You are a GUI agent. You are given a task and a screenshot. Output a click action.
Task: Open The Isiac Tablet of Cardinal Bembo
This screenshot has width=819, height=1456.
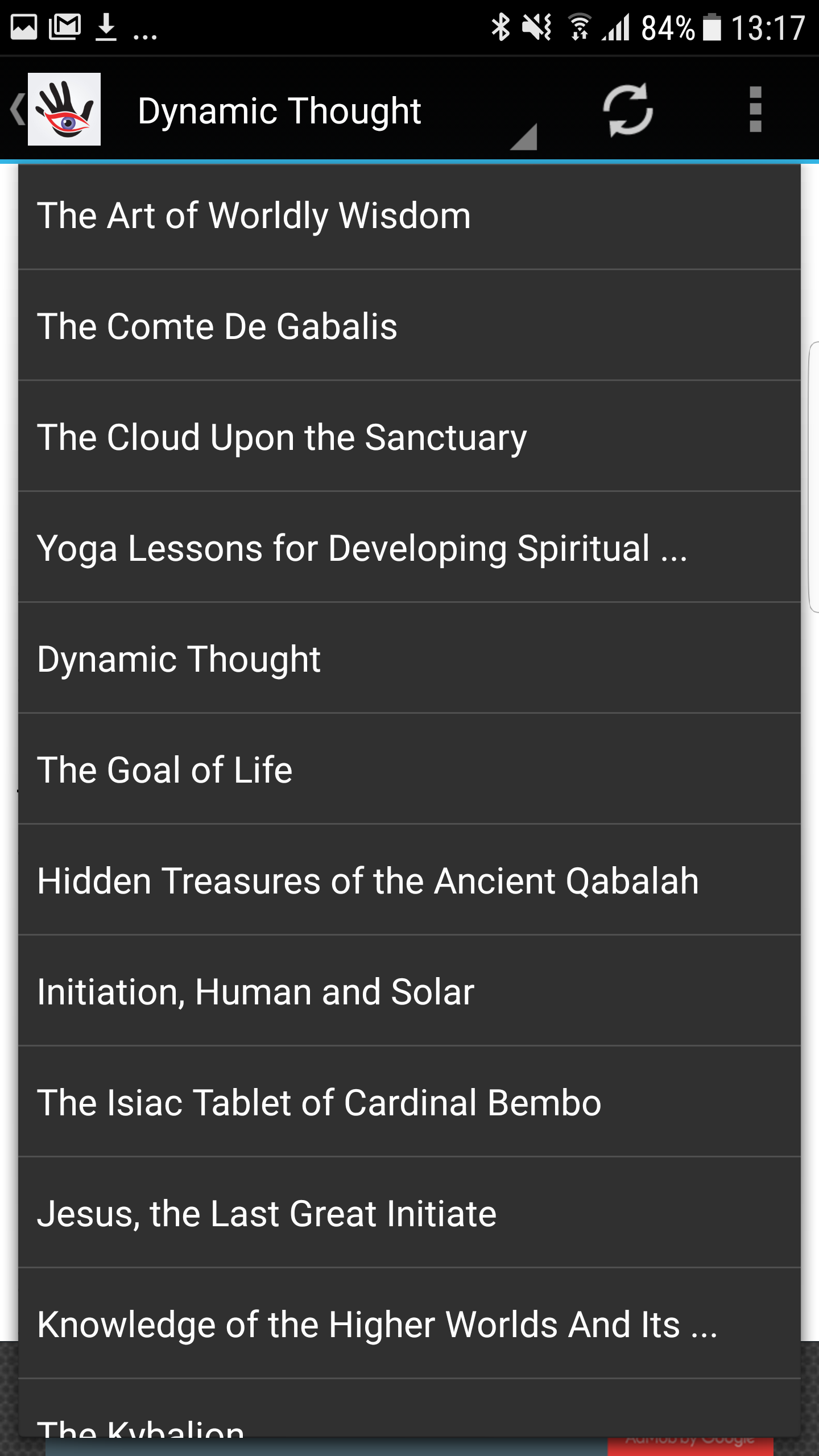[409, 1102]
